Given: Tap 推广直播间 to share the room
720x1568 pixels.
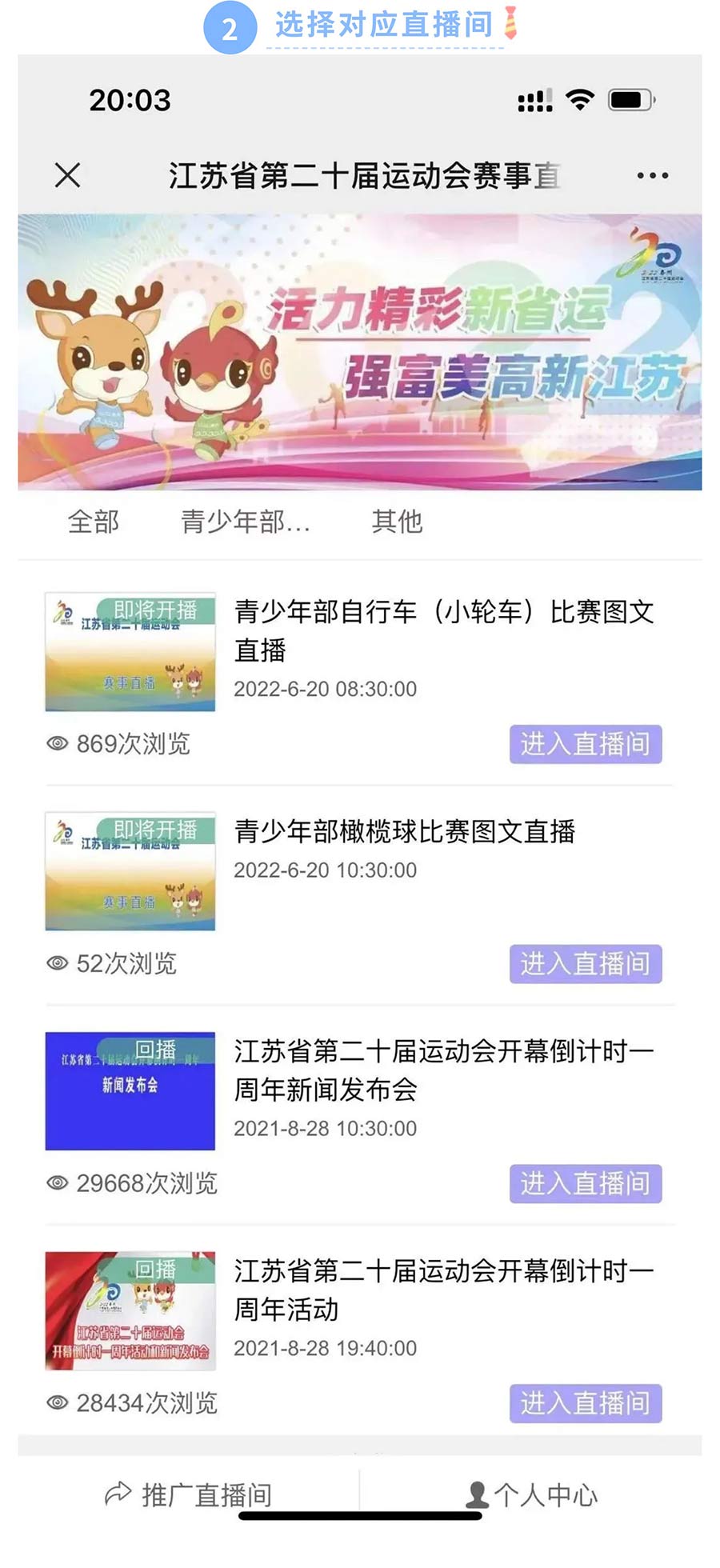Looking at the screenshot, I should click(190, 1494).
